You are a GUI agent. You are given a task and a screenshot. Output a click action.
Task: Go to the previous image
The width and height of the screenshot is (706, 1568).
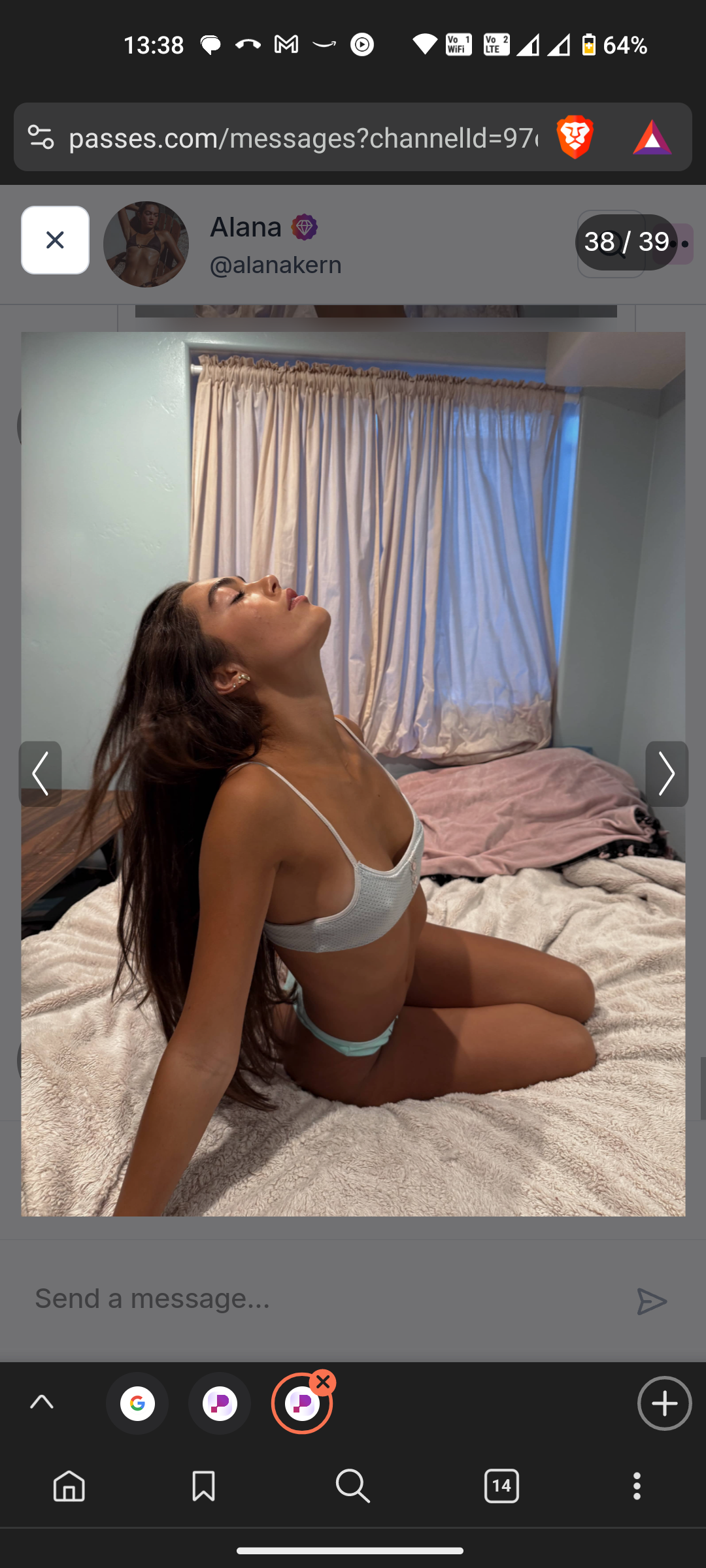[x=41, y=774]
